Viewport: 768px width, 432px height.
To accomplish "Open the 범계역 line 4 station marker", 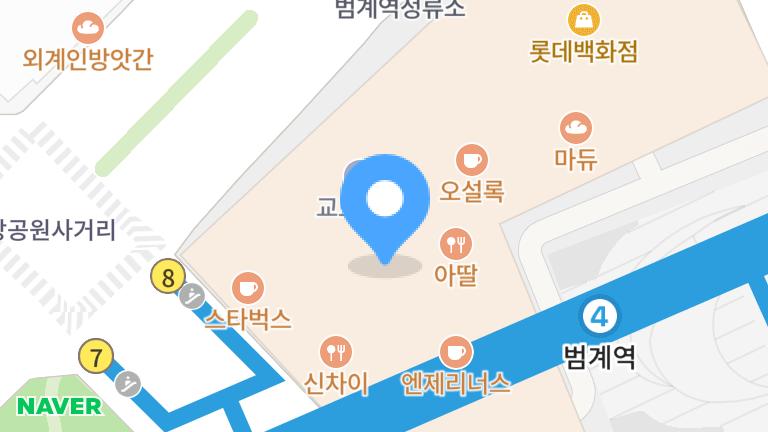I will [x=600, y=318].
